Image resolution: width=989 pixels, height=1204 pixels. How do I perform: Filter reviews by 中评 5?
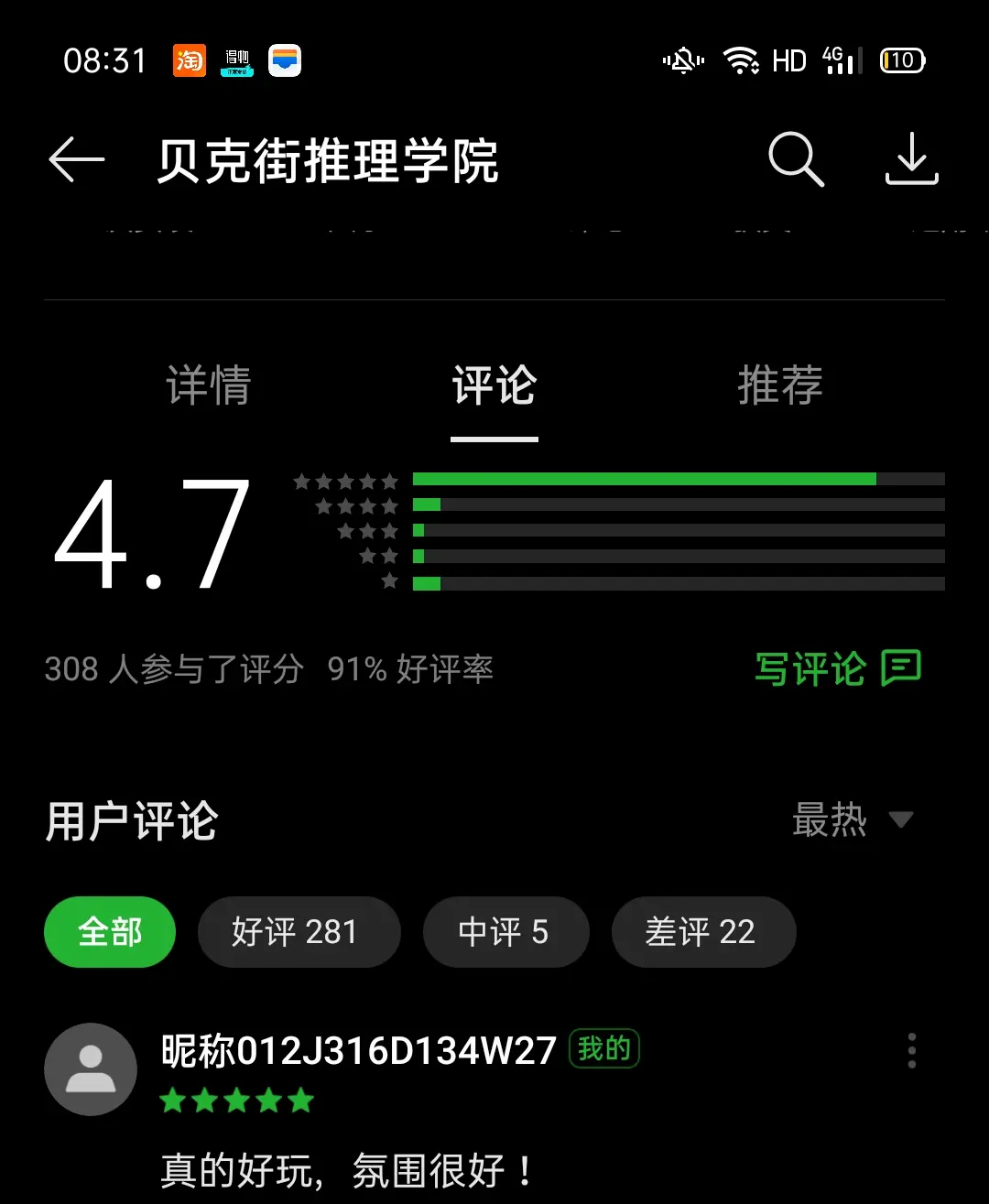[505, 932]
